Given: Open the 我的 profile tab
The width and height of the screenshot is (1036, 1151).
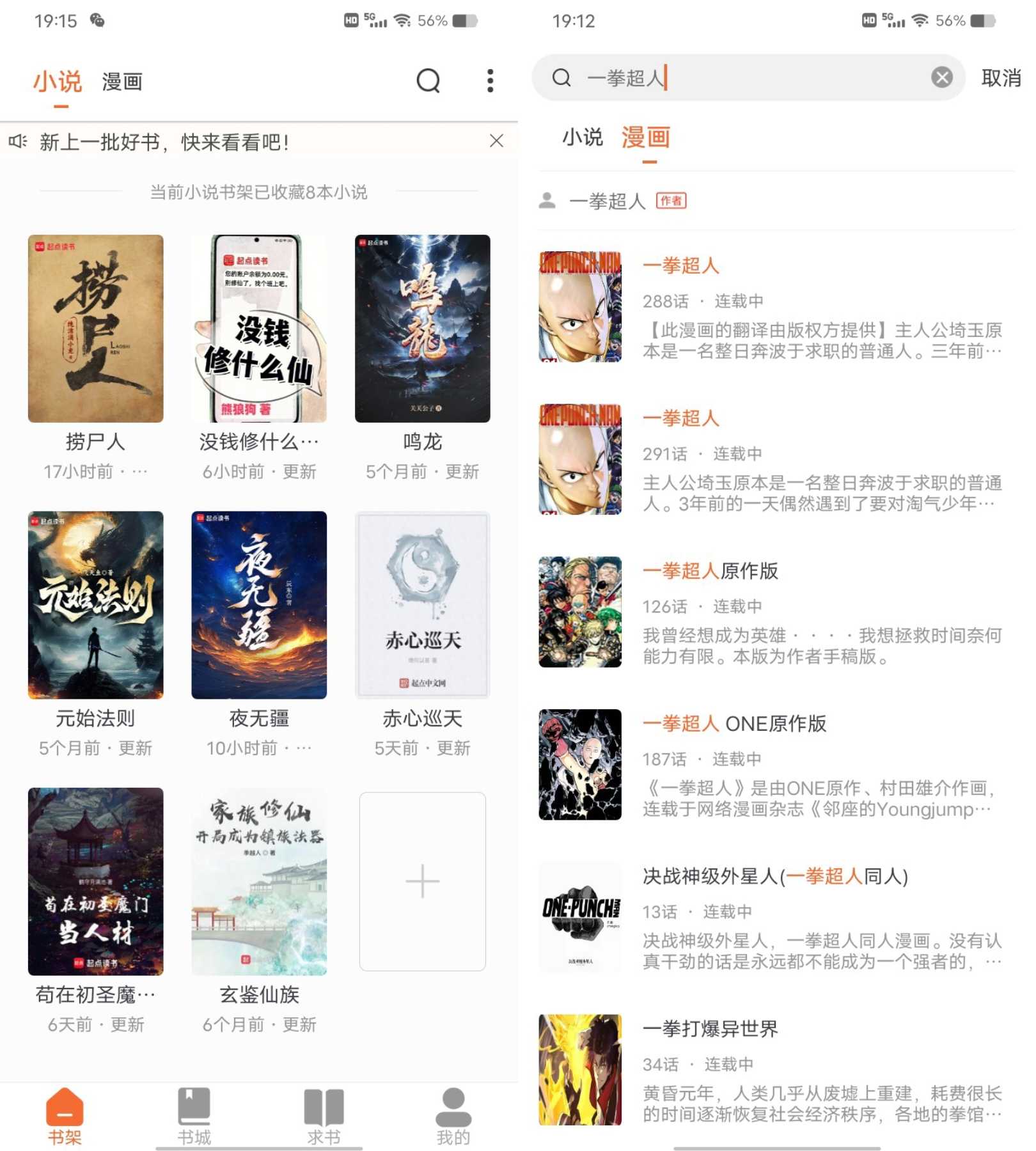Looking at the screenshot, I should coord(453,1115).
